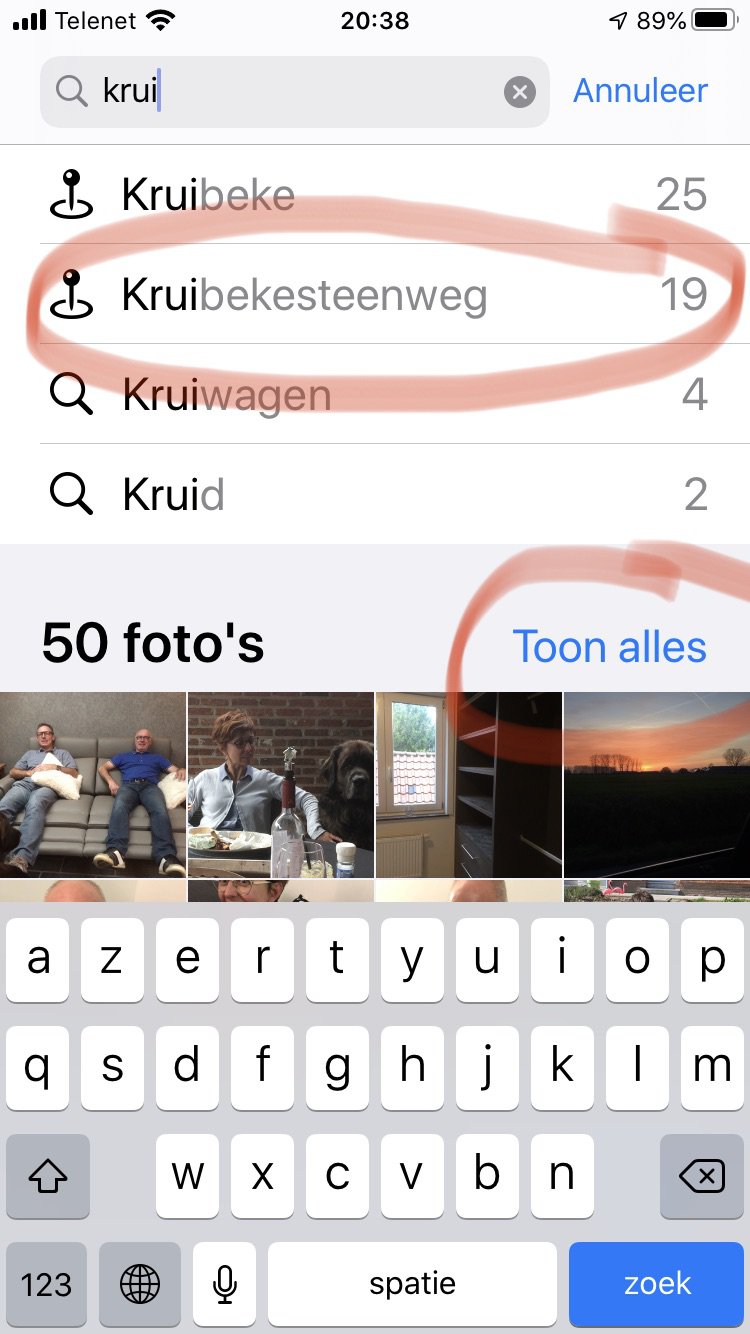Tap the backspace key on the keyboard

pos(702,1176)
